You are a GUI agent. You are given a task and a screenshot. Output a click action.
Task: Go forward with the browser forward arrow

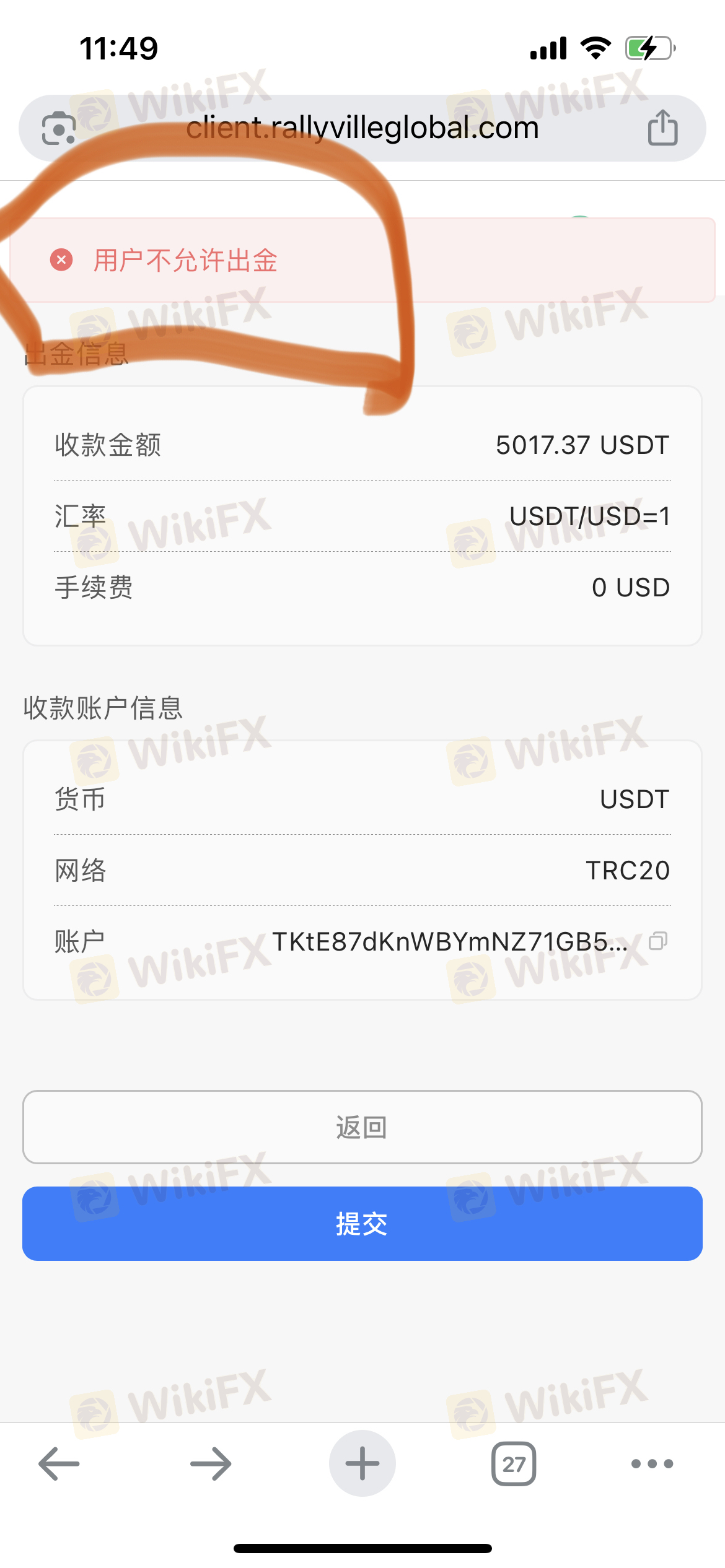click(211, 1464)
